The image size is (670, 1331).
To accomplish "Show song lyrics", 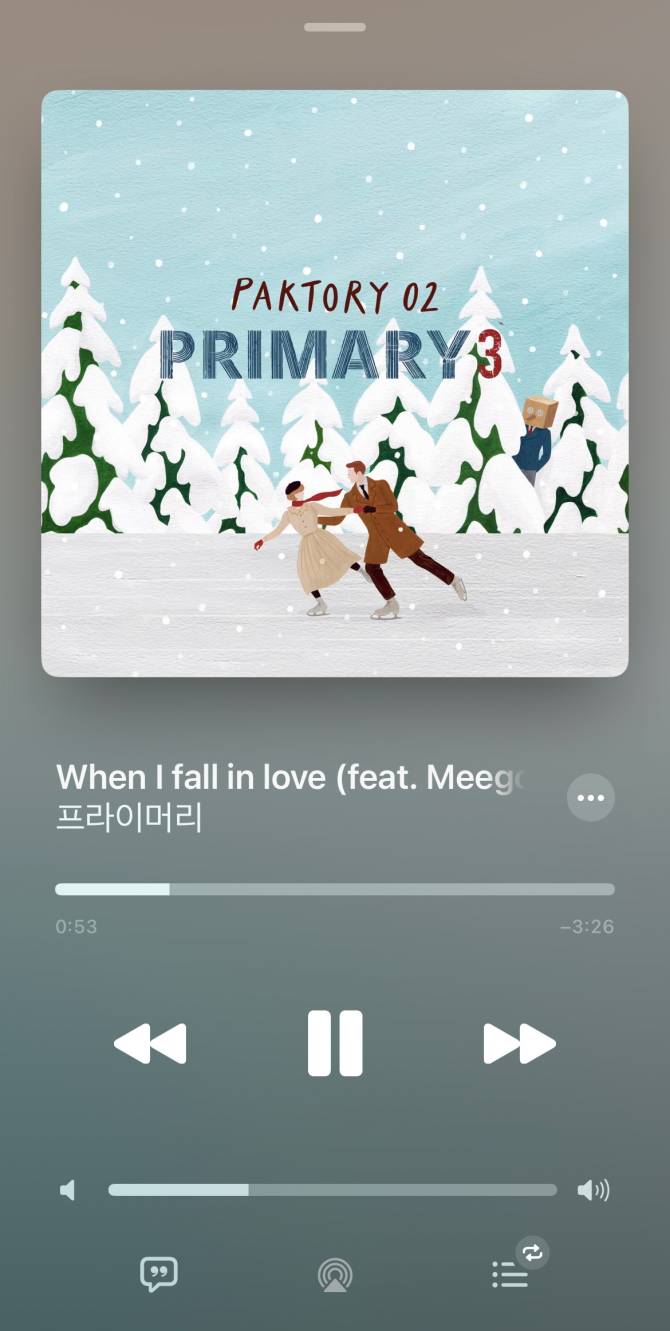I will pyautogui.click(x=158, y=1273).
